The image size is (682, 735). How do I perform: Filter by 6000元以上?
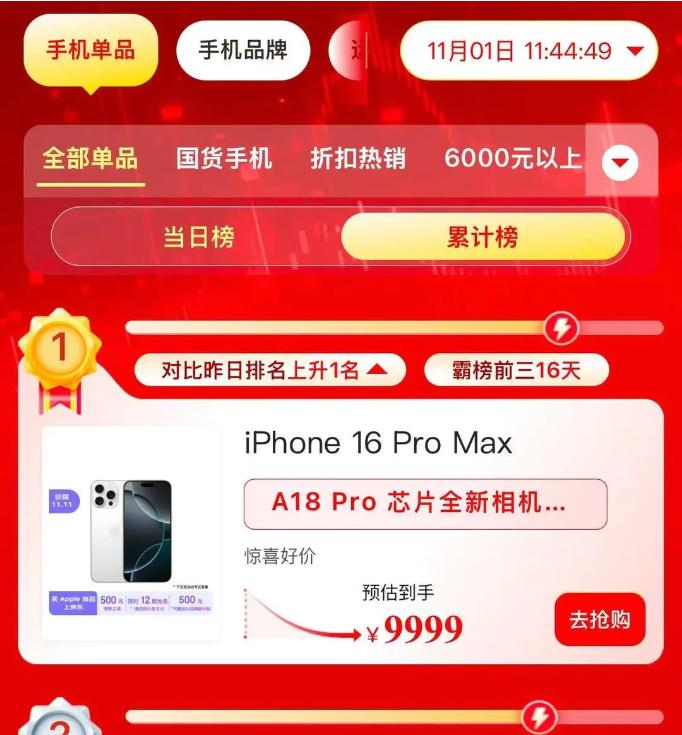[512, 158]
